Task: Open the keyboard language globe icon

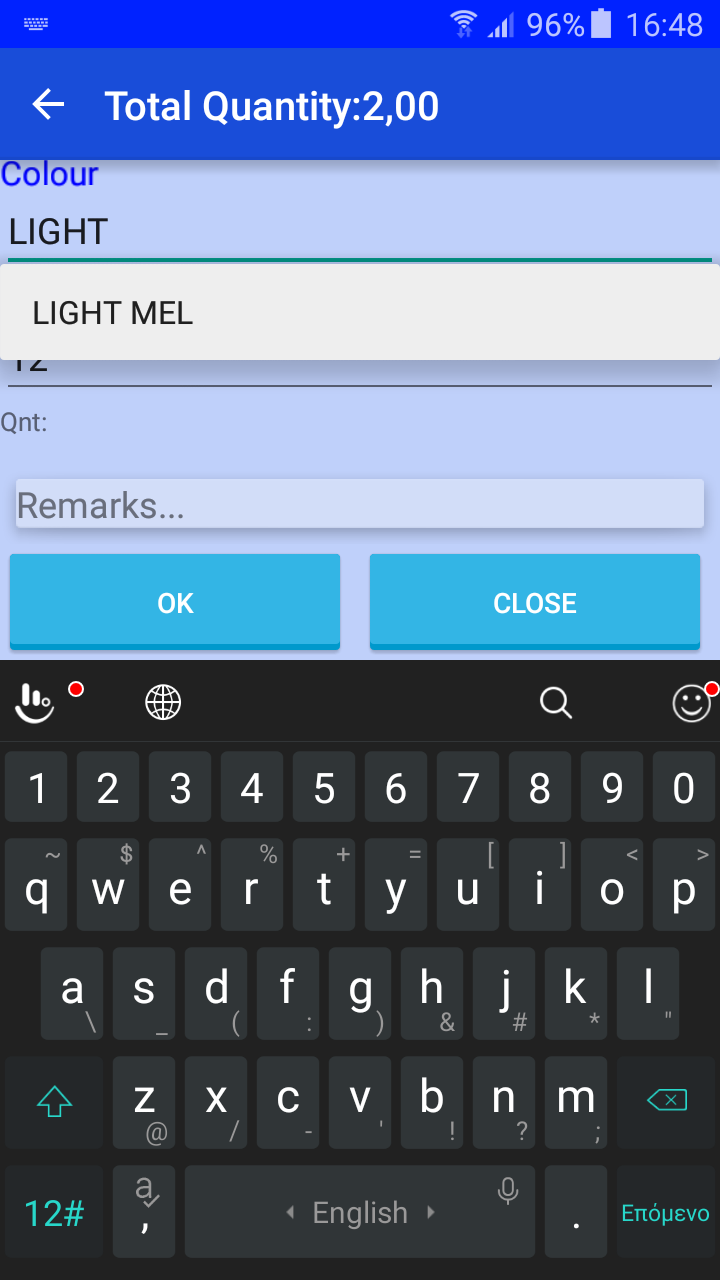Action: point(163,703)
